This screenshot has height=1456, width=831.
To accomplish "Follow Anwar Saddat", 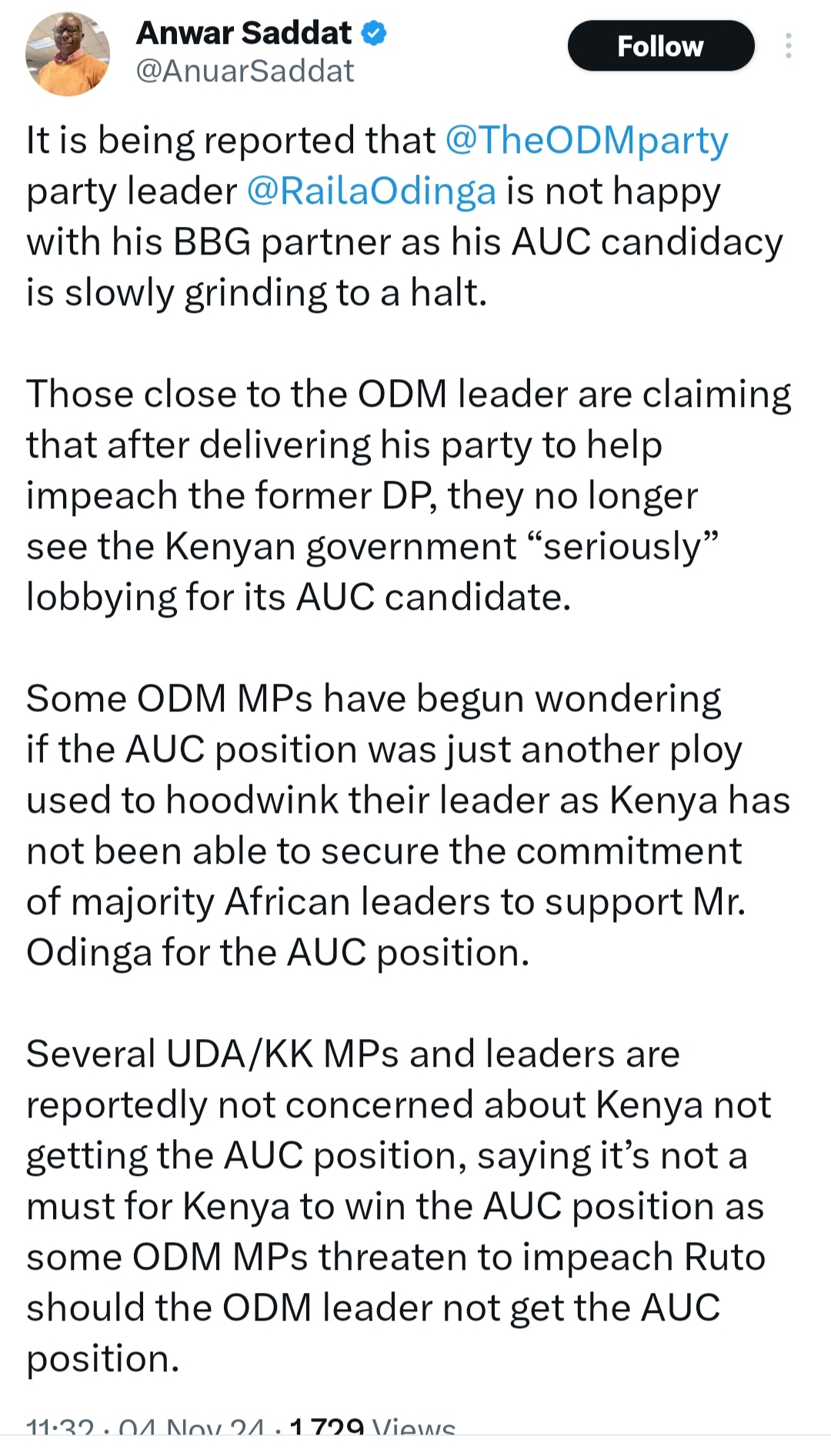I will (x=660, y=46).
